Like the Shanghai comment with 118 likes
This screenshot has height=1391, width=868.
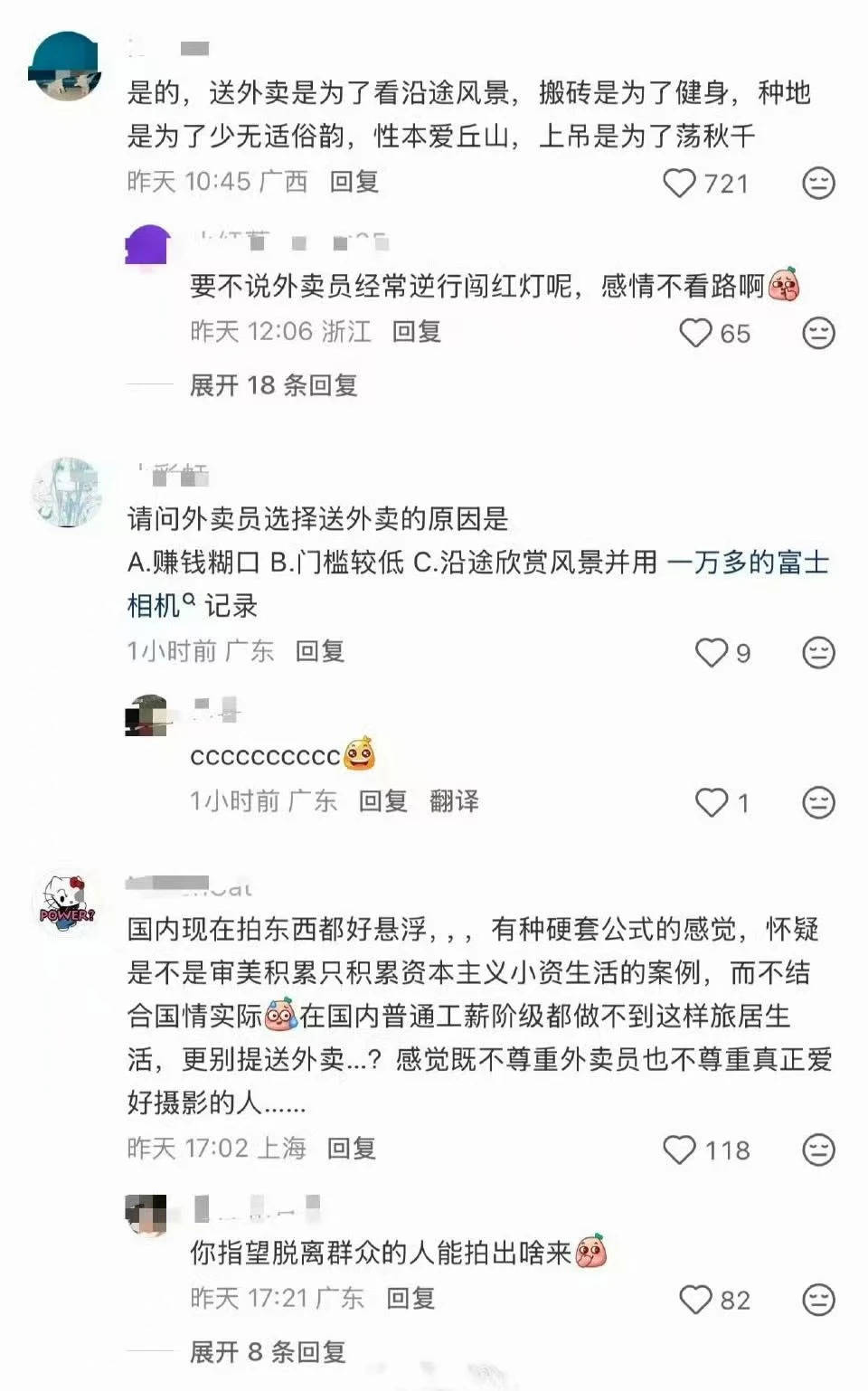click(x=680, y=1150)
